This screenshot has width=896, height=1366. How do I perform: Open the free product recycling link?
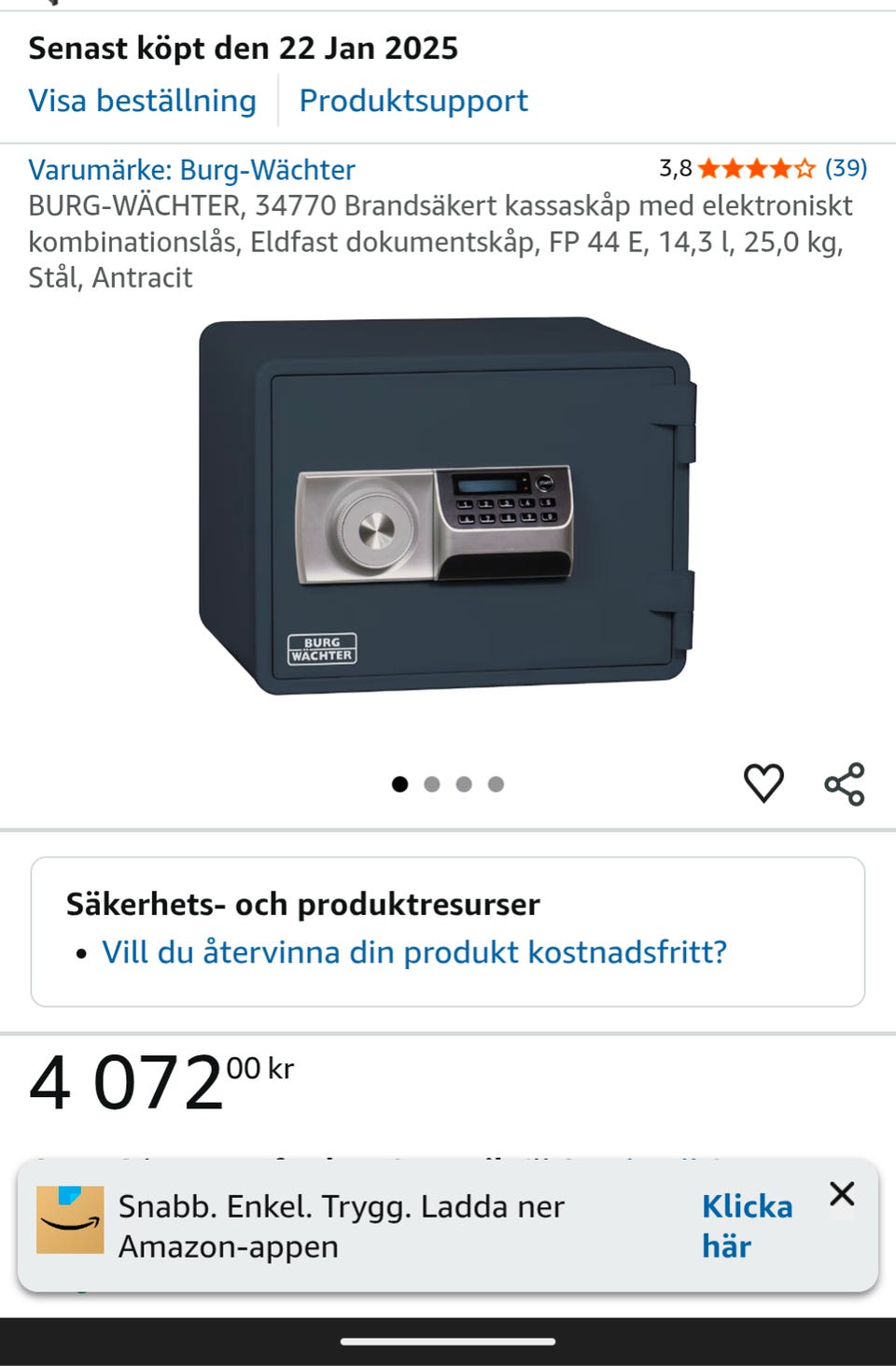[x=415, y=952]
